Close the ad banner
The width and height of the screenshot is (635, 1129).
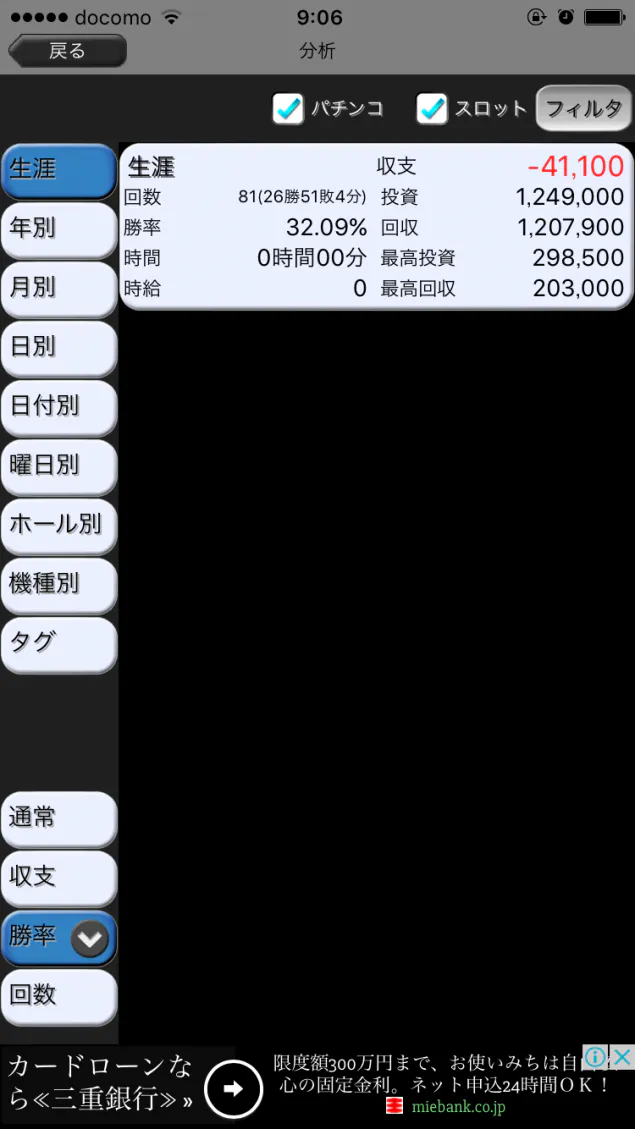622,1058
